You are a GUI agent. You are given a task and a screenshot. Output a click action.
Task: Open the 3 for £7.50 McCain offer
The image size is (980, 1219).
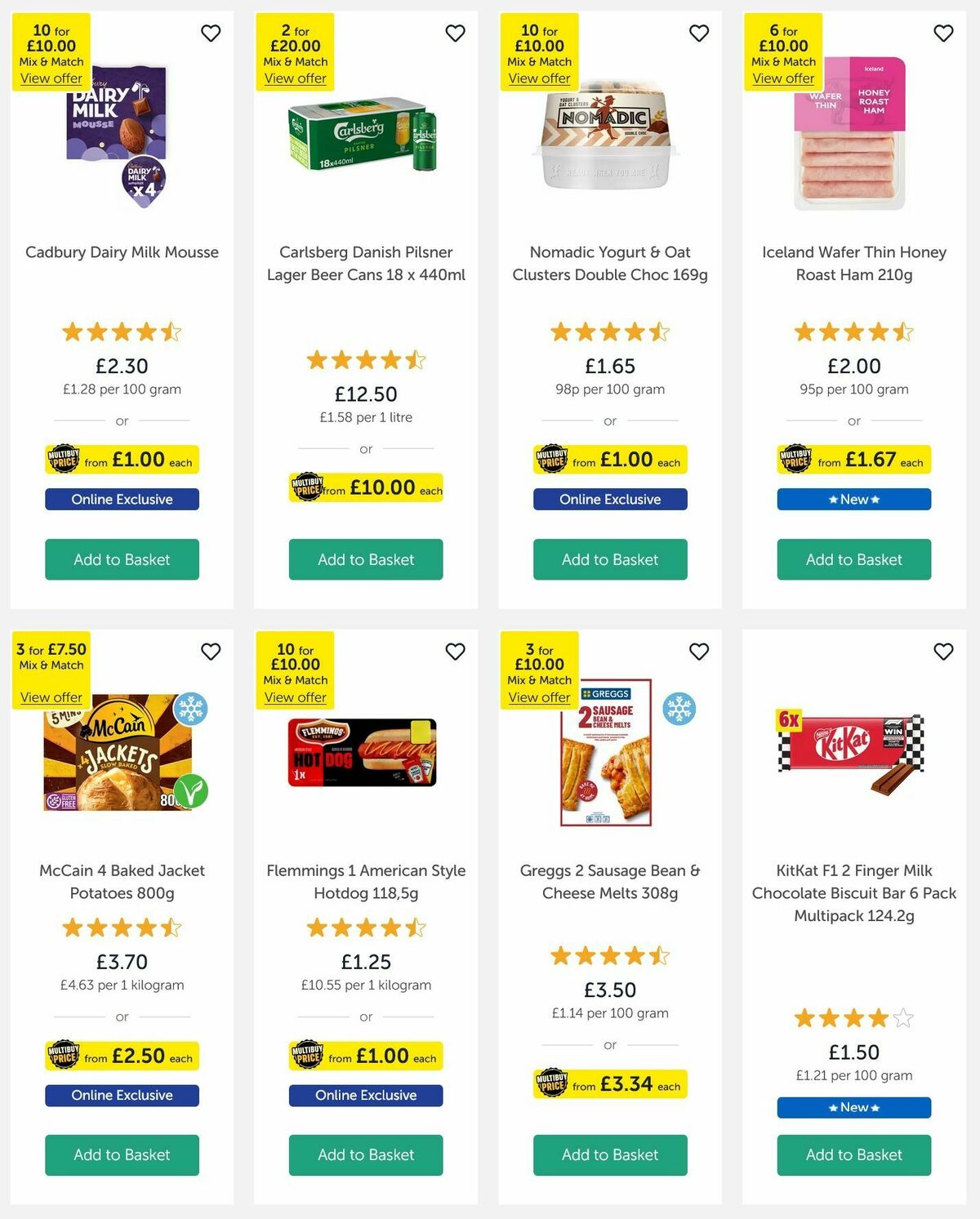tap(51, 697)
